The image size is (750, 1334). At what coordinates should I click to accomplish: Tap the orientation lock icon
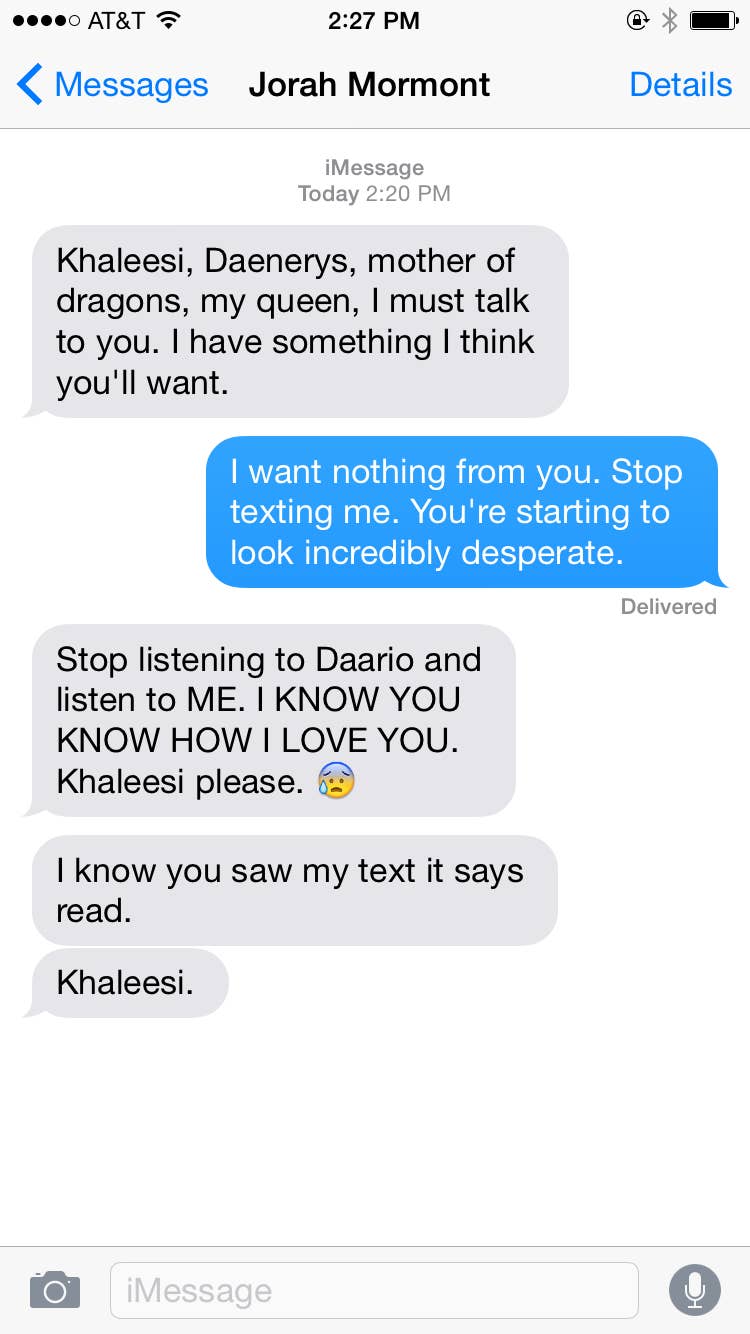pyautogui.click(x=637, y=19)
